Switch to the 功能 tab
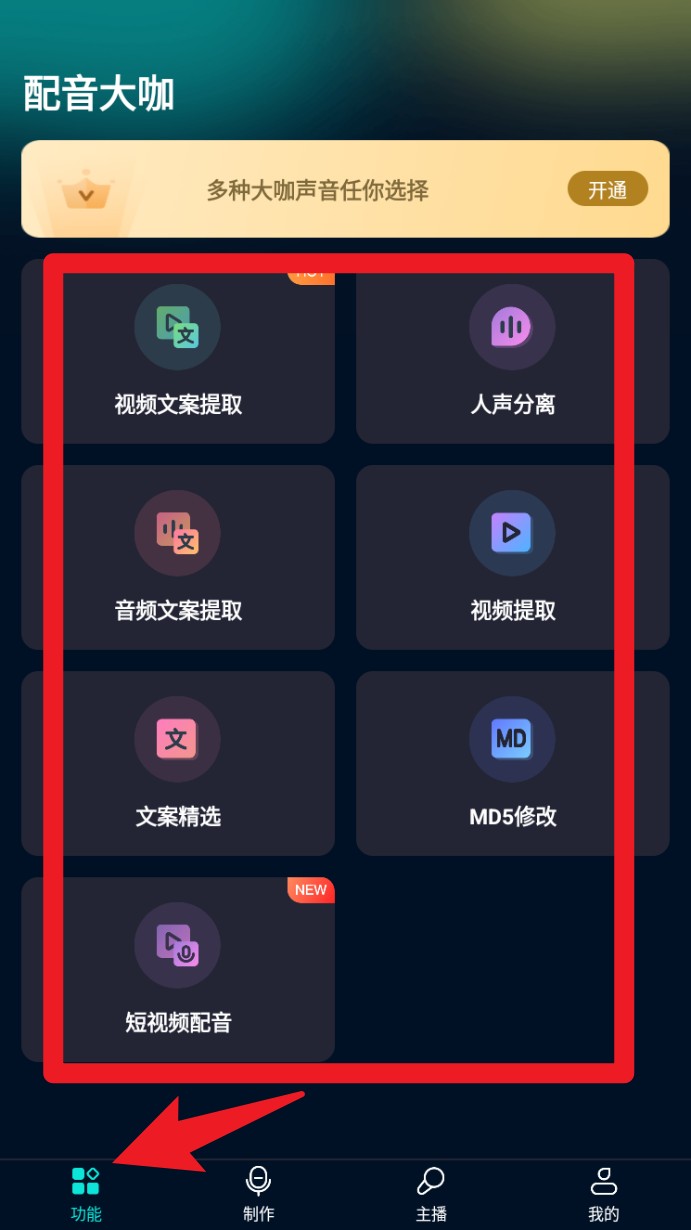This screenshot has width=691, height=1230. pos(86,1194)
